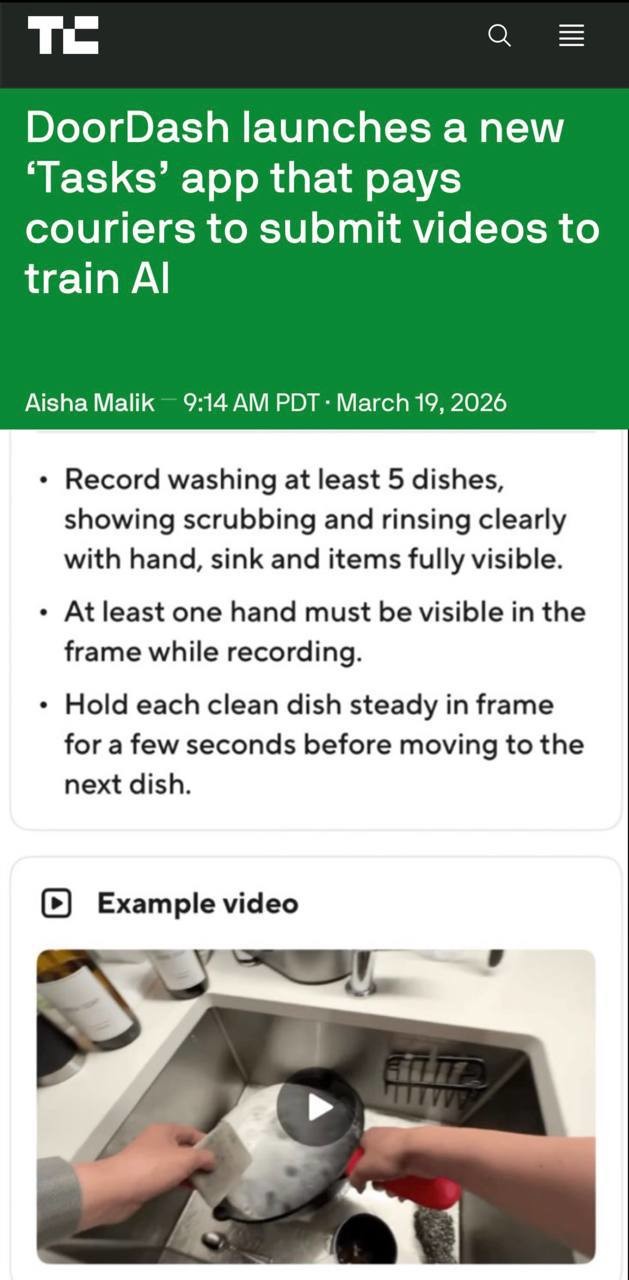The width and height of the screenshot is (629, 1280).
Task: Open the hamburger navigation menu
Action: [x=571, y=36]
